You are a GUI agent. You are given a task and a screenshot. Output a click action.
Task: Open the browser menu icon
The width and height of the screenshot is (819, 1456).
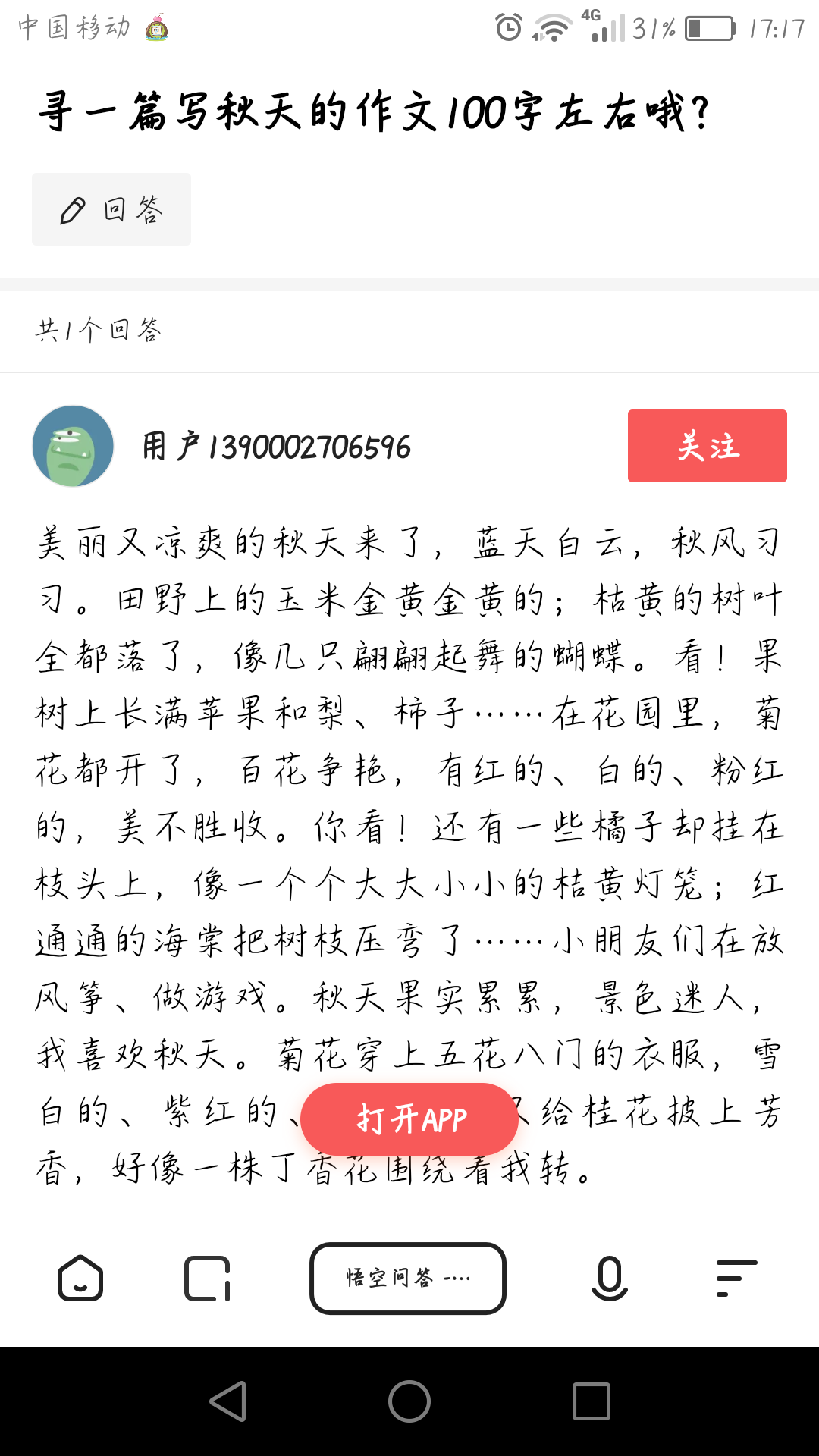(737, 1279)
